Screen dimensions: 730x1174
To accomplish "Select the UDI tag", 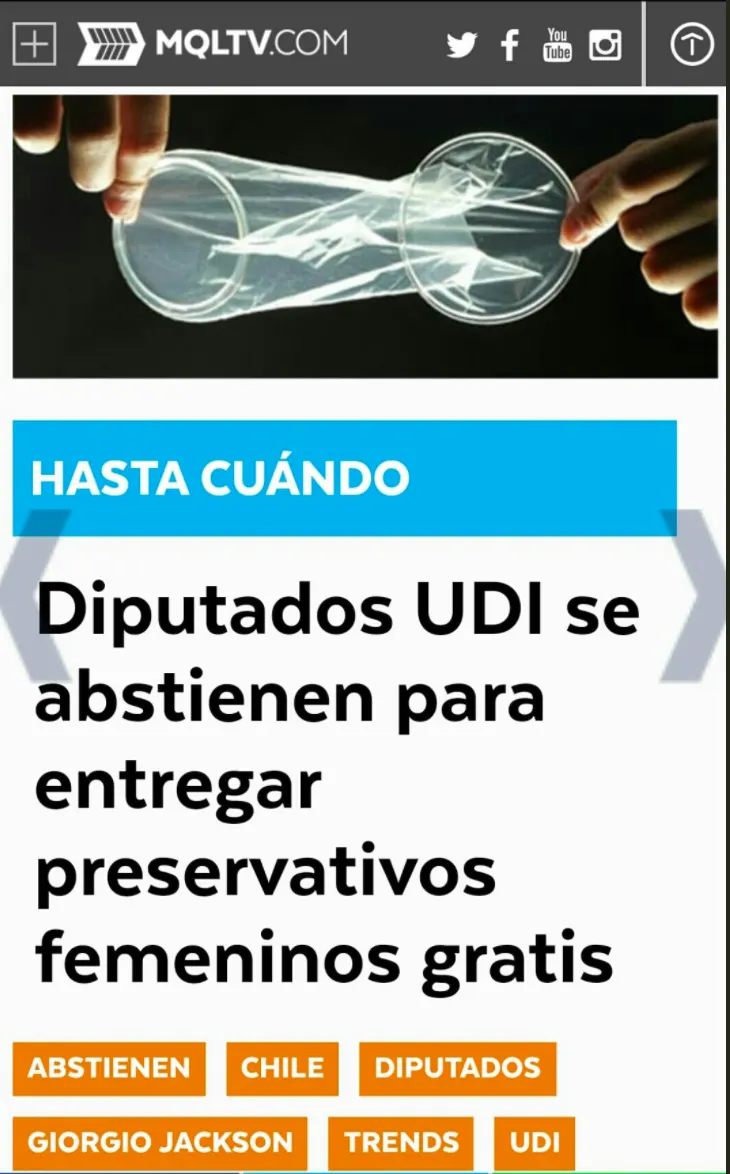I will tap(534, 1142).
